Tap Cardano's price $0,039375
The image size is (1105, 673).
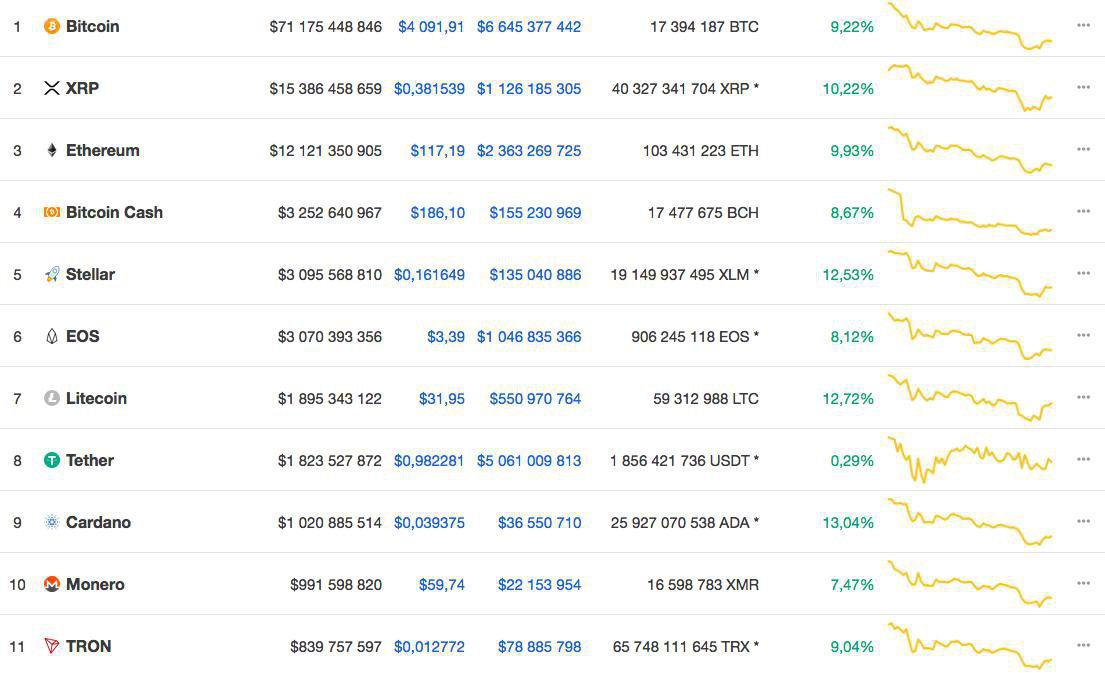(429, 523)
